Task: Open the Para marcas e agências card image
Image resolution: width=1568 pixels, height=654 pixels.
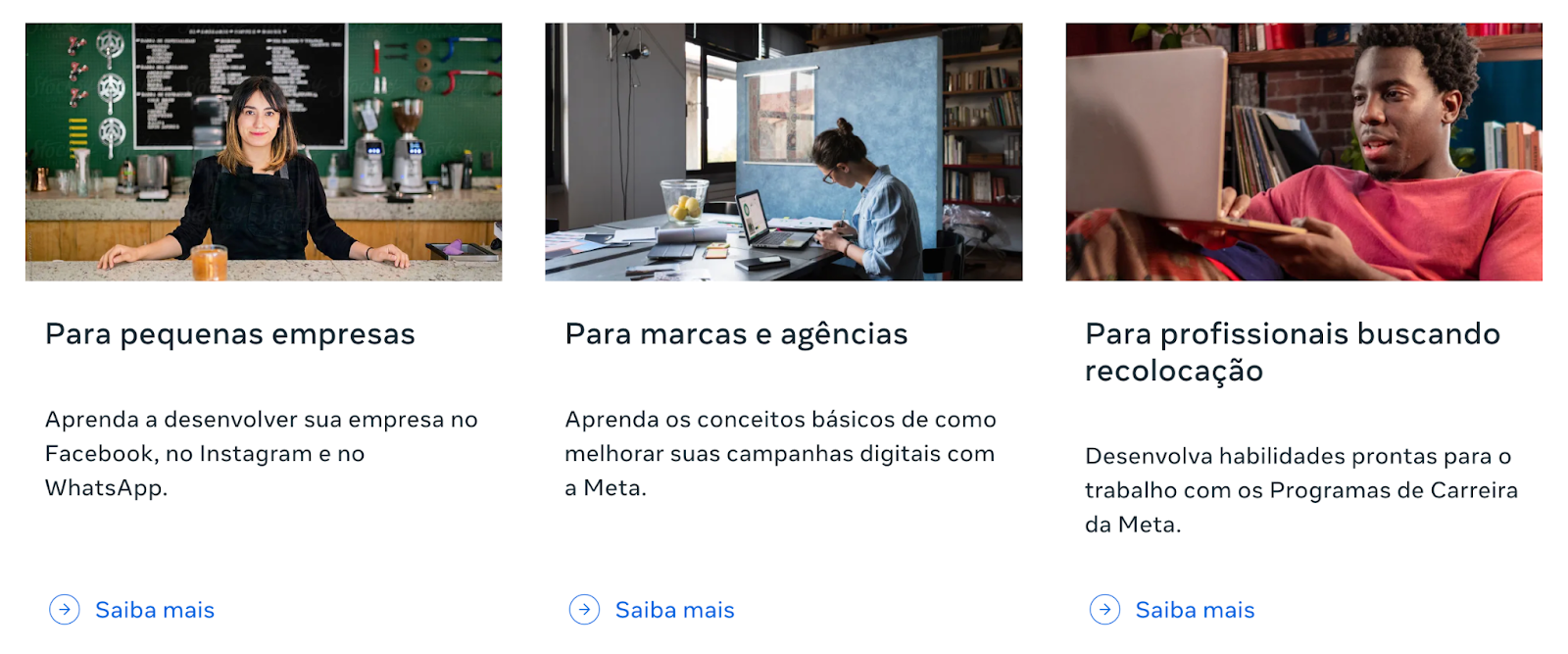Action: pos(783,152)
